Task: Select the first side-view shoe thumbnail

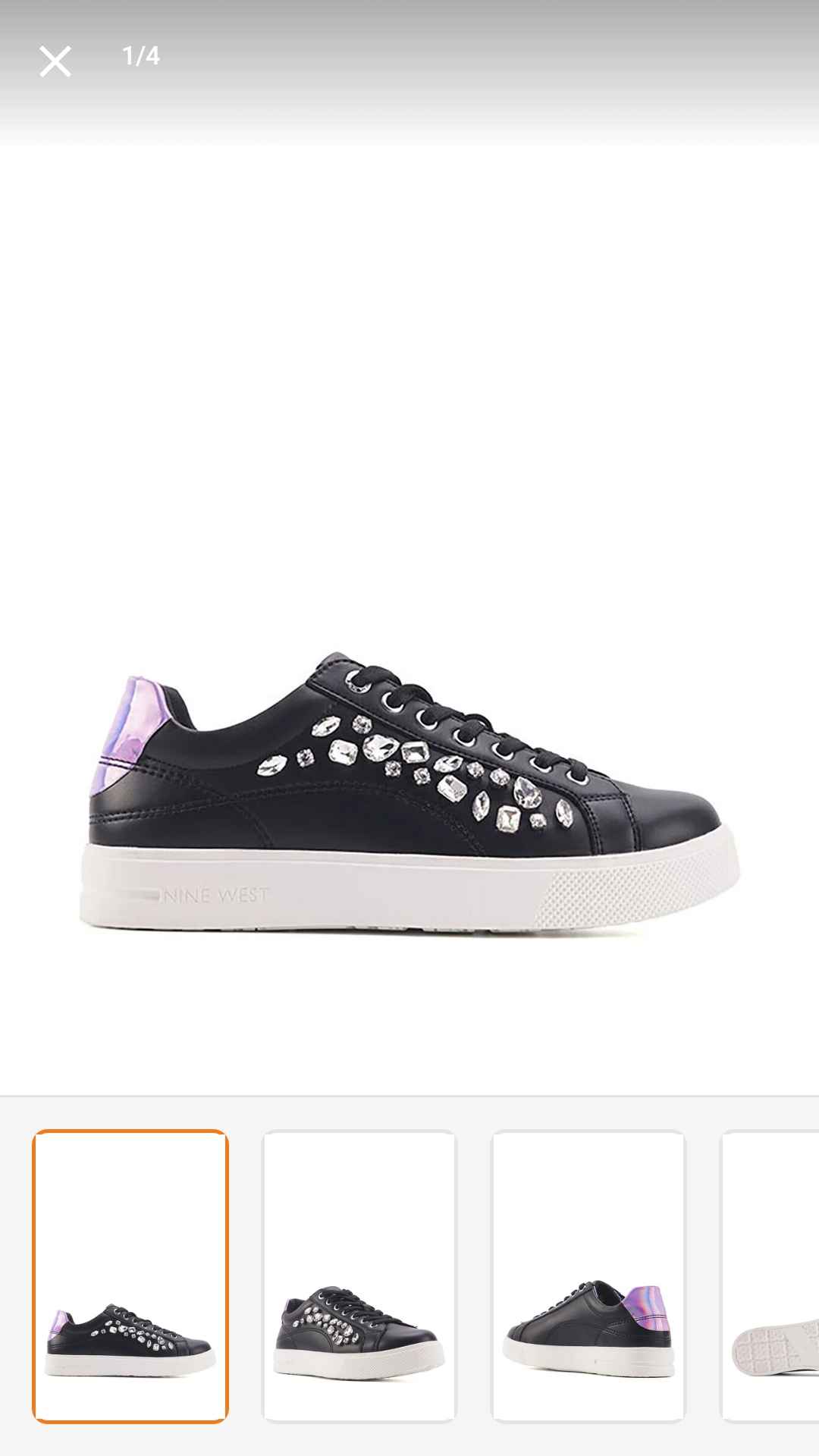Action: pos(130,1276)
